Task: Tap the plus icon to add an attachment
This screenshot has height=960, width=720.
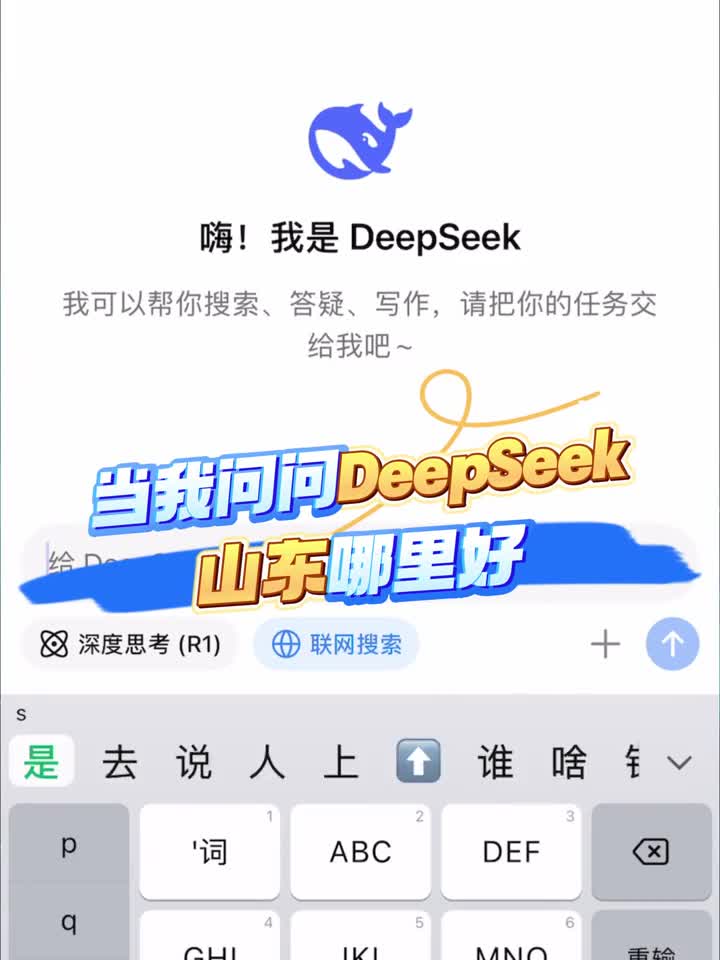Action: point(604,645)
